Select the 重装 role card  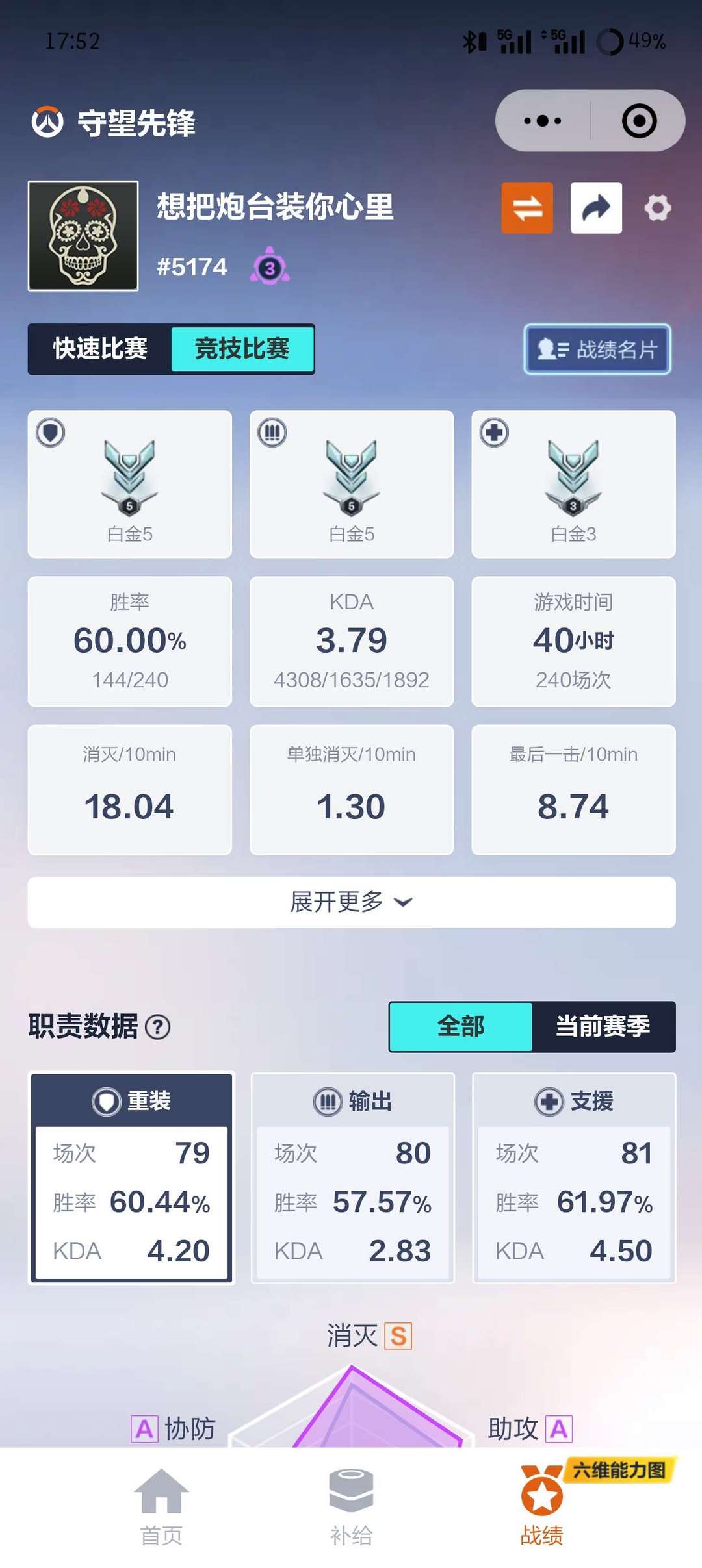(131, 1178)
